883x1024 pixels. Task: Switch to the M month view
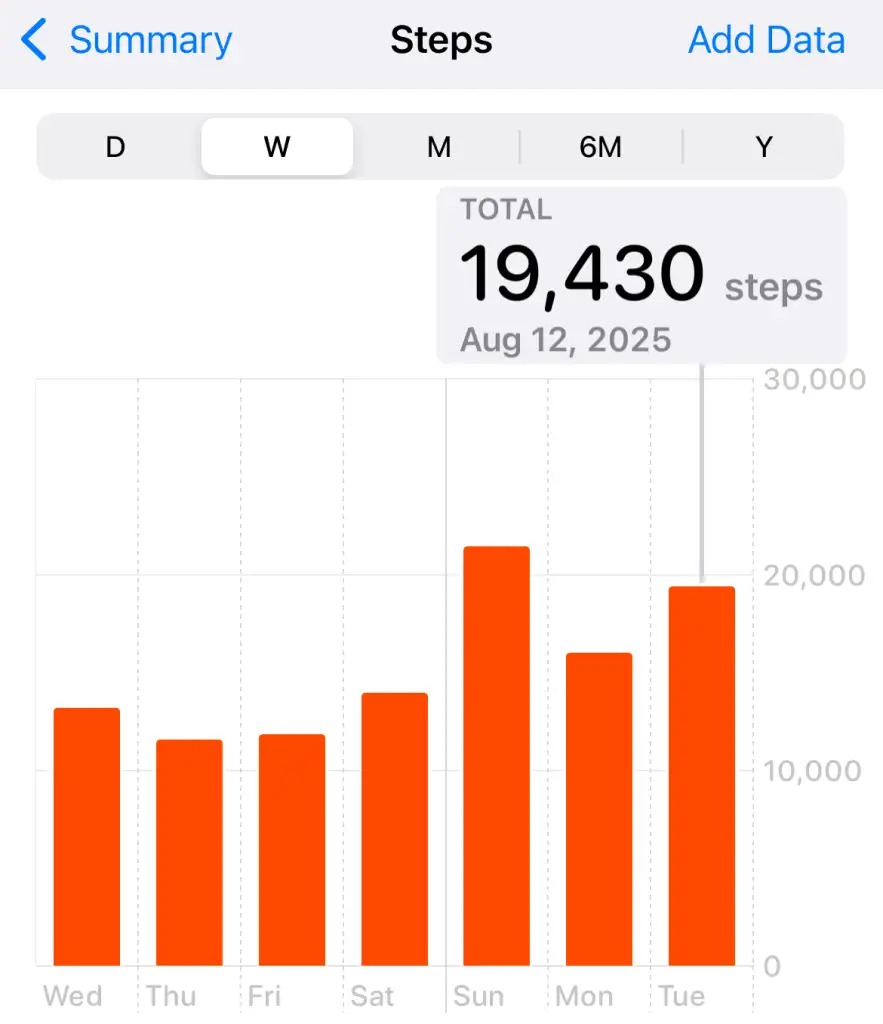(x=439, y=147)
